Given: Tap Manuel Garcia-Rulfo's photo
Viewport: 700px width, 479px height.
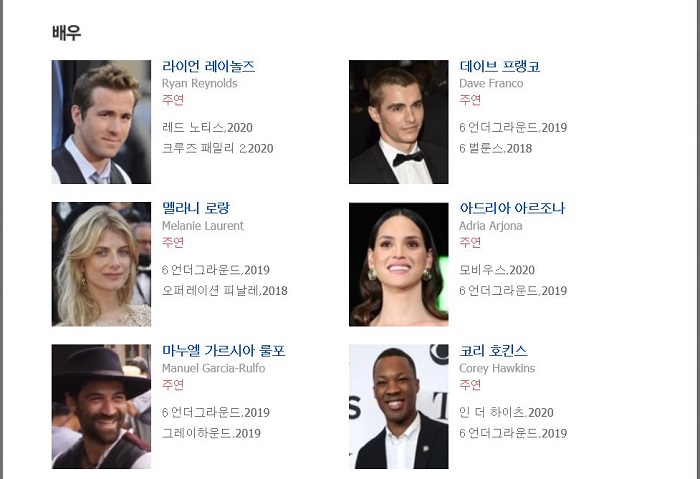Looking at the screenshot, I should pyautogui.click(x=101, y=406).
